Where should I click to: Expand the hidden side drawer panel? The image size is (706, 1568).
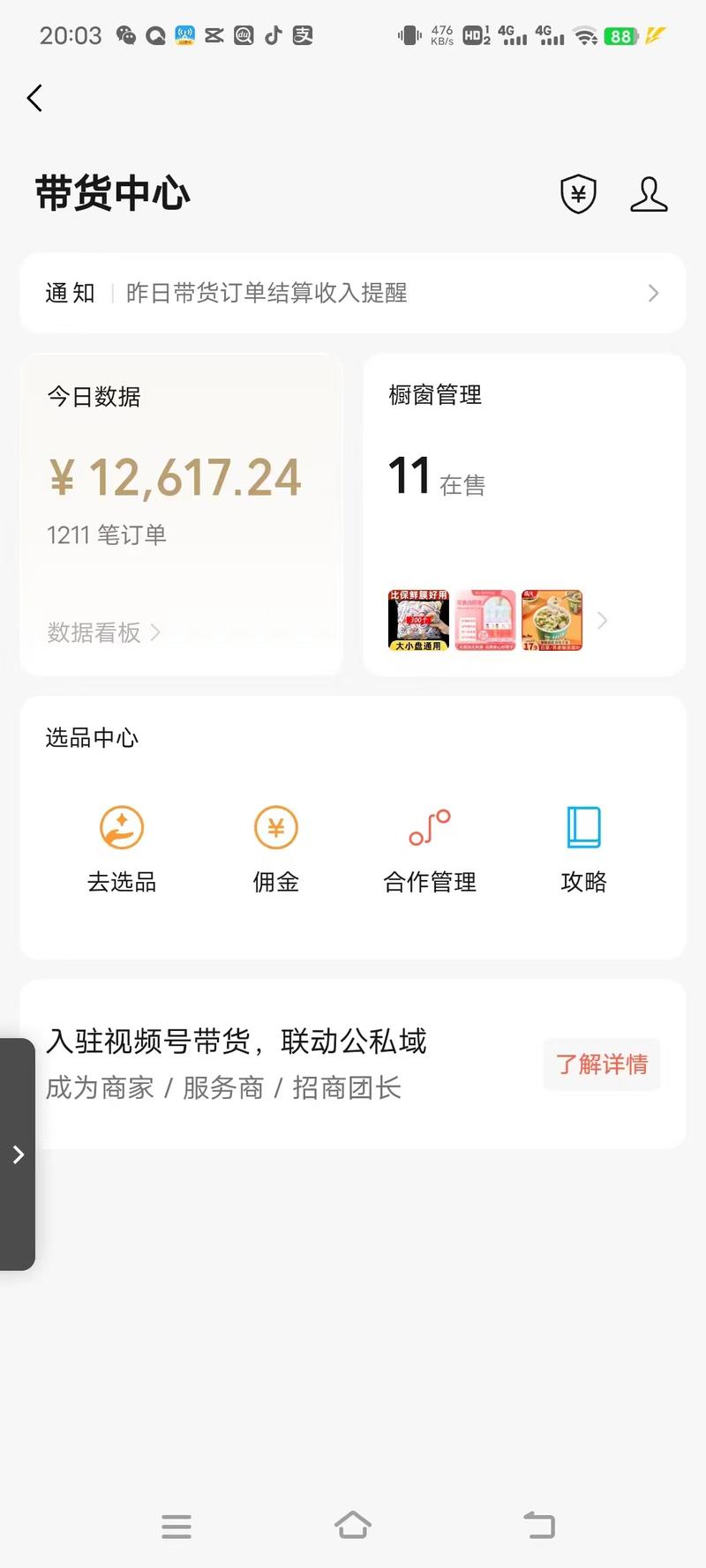coord(18,1154)
